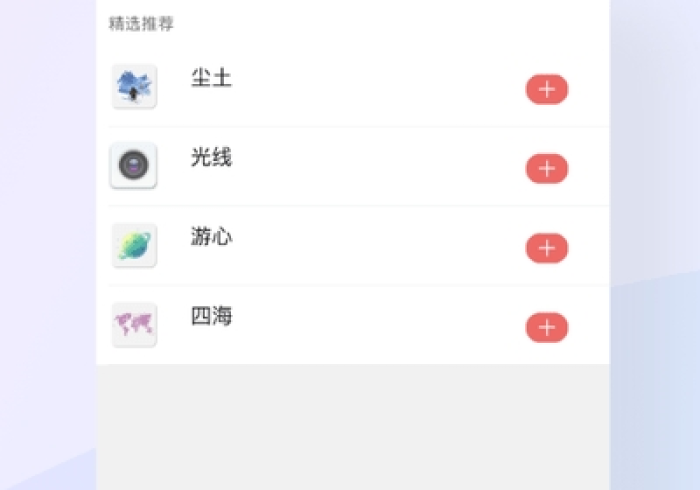Add 光线 with its plus button
700x490 pixels.
[546, 169]
